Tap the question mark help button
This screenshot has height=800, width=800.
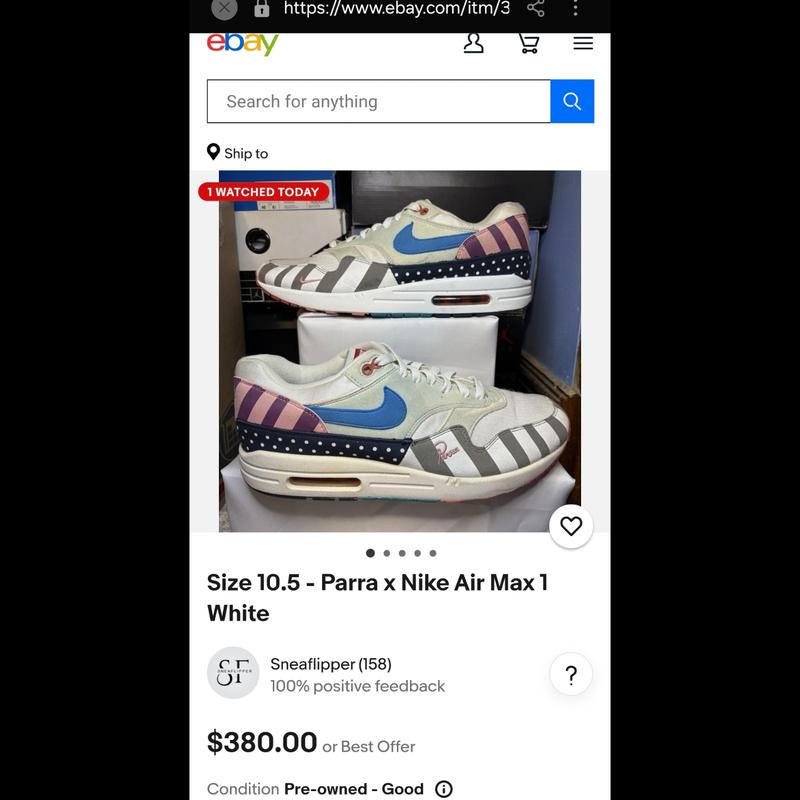(571, 675)
